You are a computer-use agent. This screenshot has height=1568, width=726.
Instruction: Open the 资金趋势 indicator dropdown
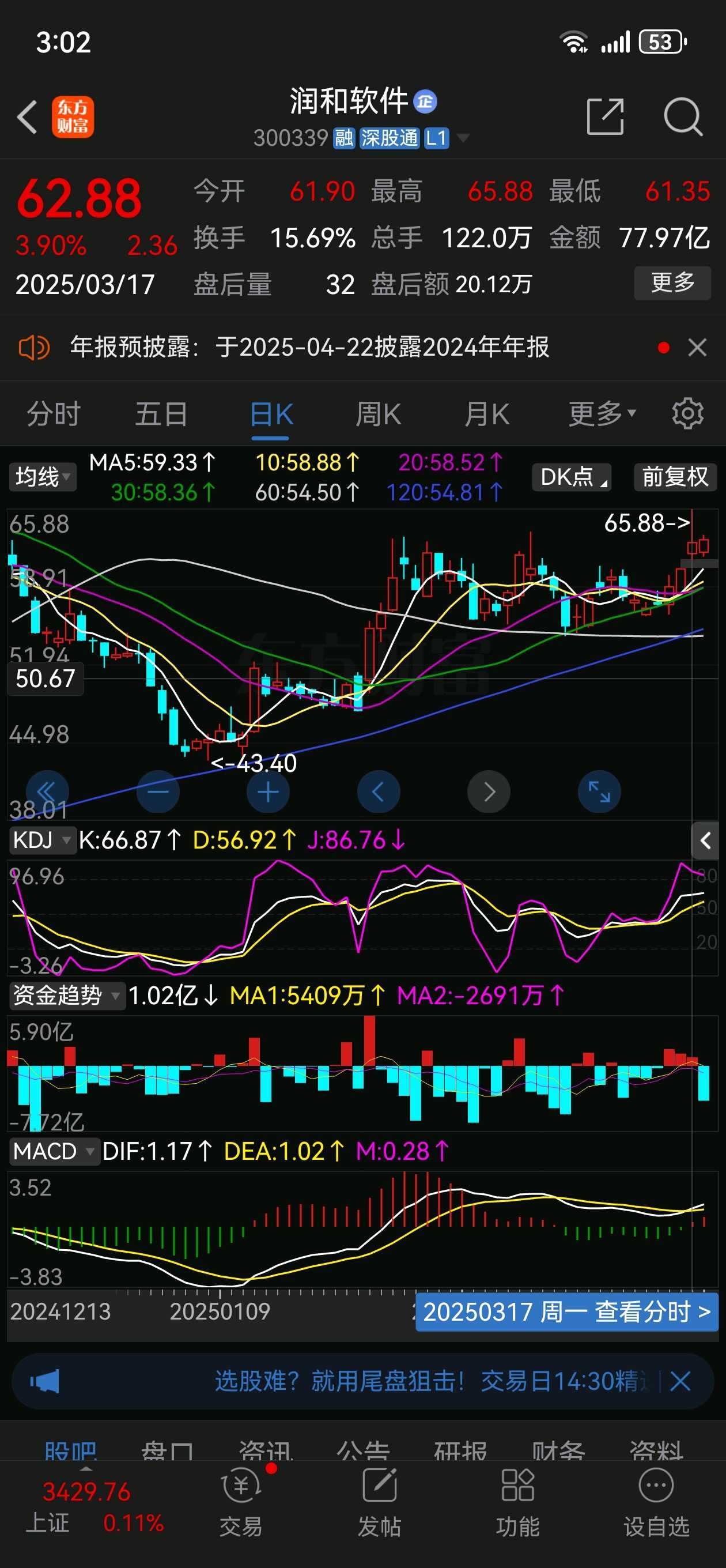(67, 996)
